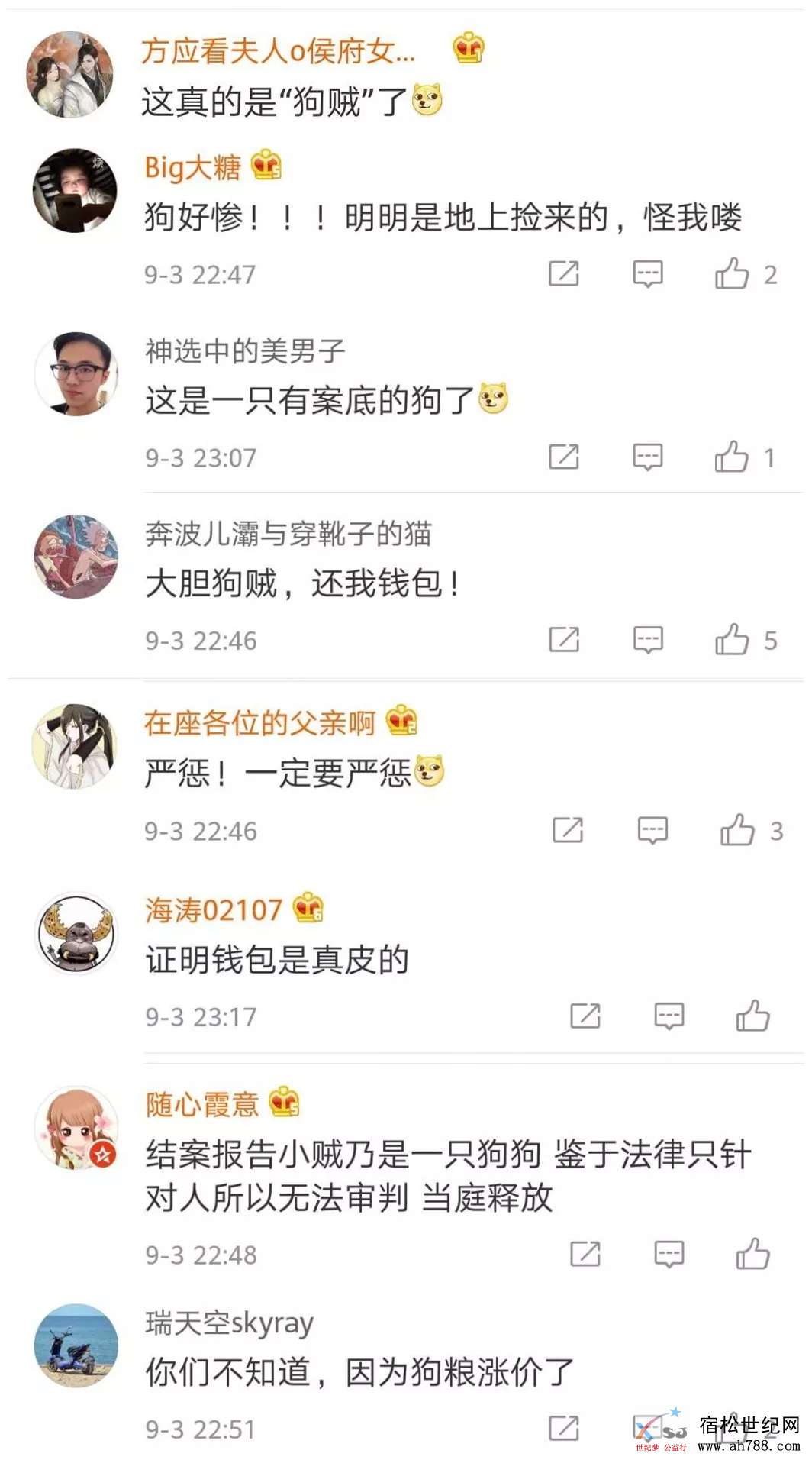Screen dimensions: 812x1460
Task: Like 在座各位的父亲啊's comment
Action: click(x=736, y=830)
